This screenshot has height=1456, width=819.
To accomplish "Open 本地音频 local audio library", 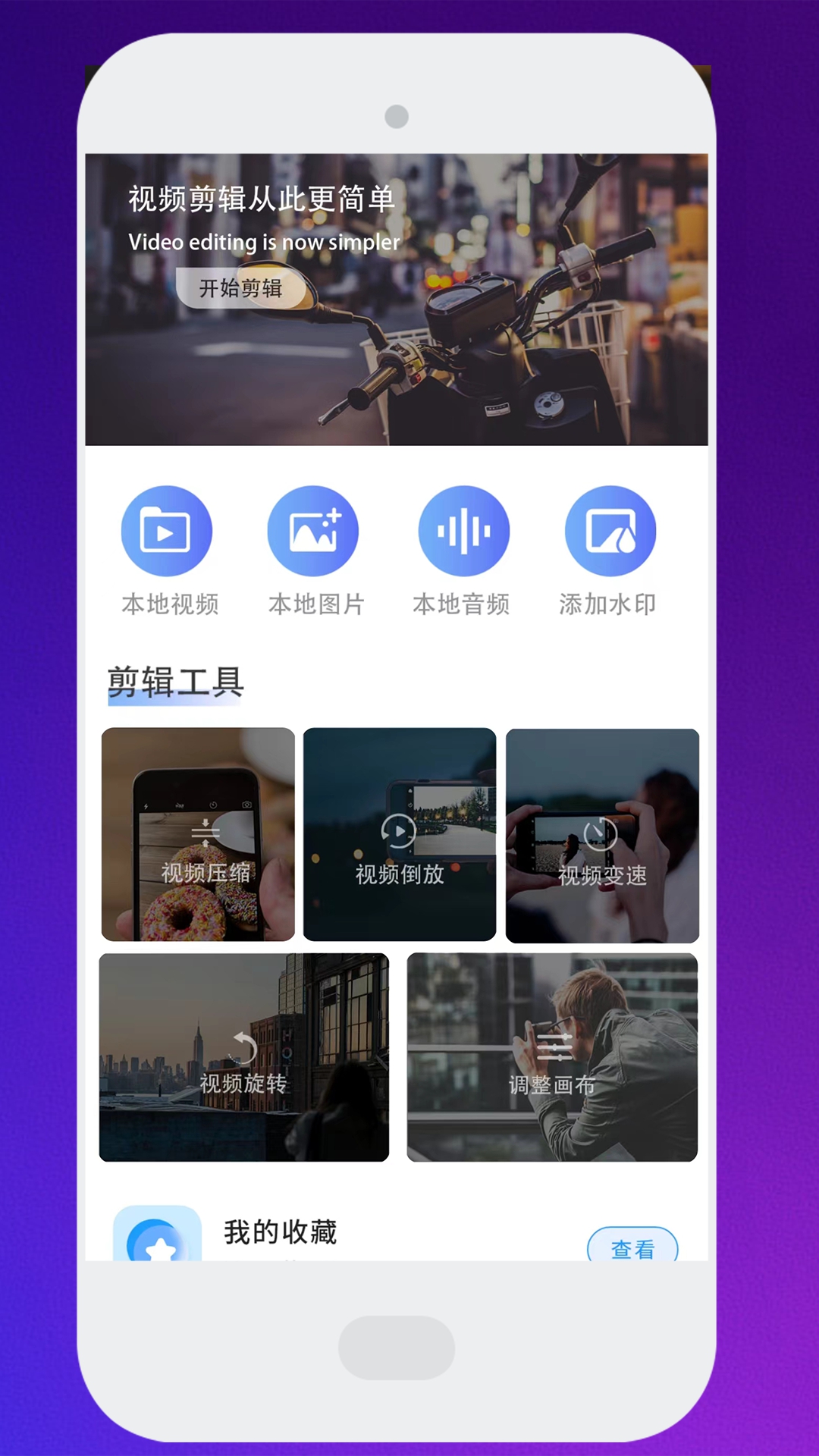I will tap(464, 531).
